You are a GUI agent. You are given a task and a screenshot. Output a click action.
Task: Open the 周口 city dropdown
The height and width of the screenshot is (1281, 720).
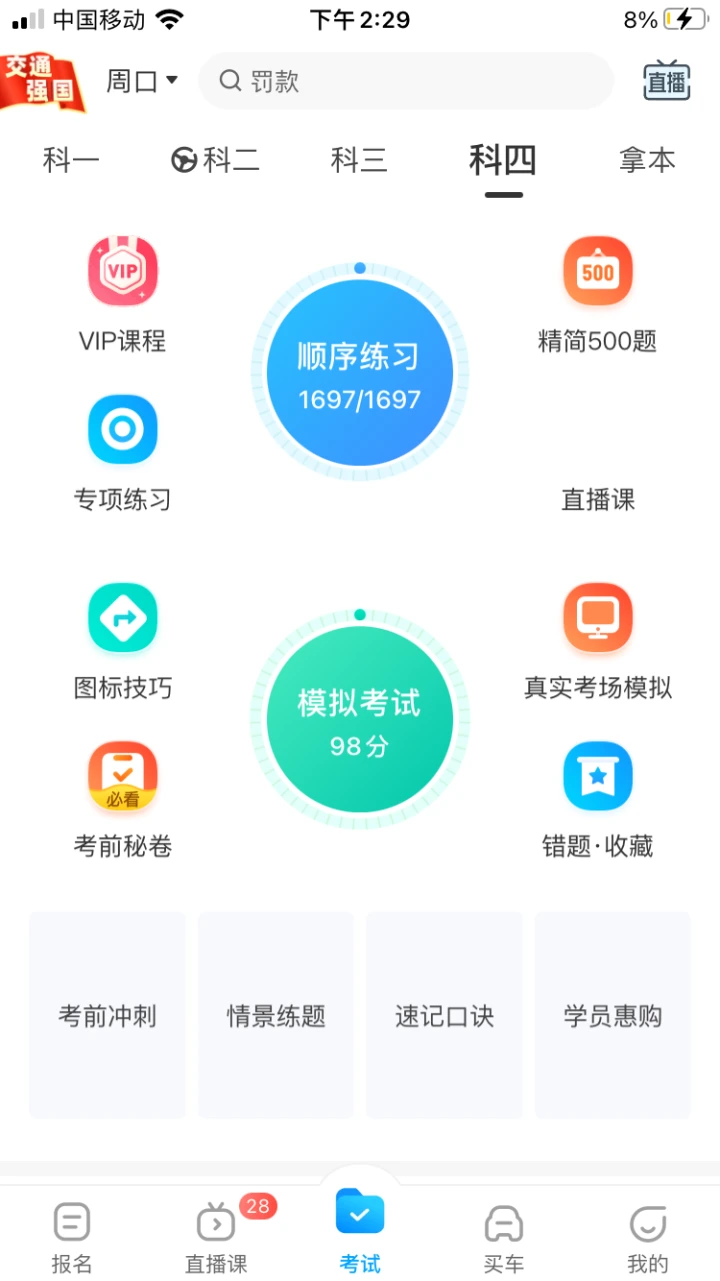coord(142,82)
